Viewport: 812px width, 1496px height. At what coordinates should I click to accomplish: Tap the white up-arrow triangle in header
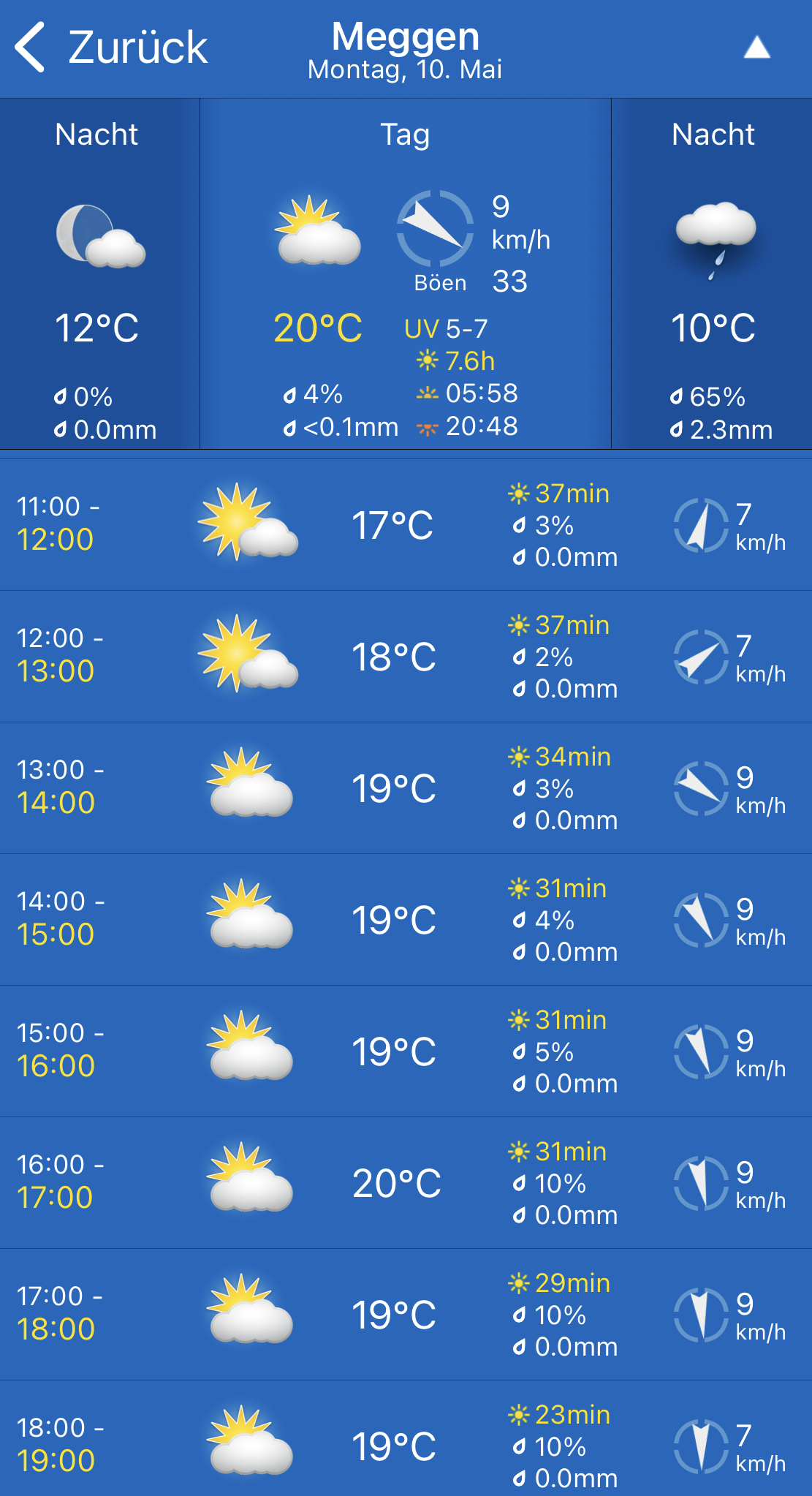[x=757, y=48]
